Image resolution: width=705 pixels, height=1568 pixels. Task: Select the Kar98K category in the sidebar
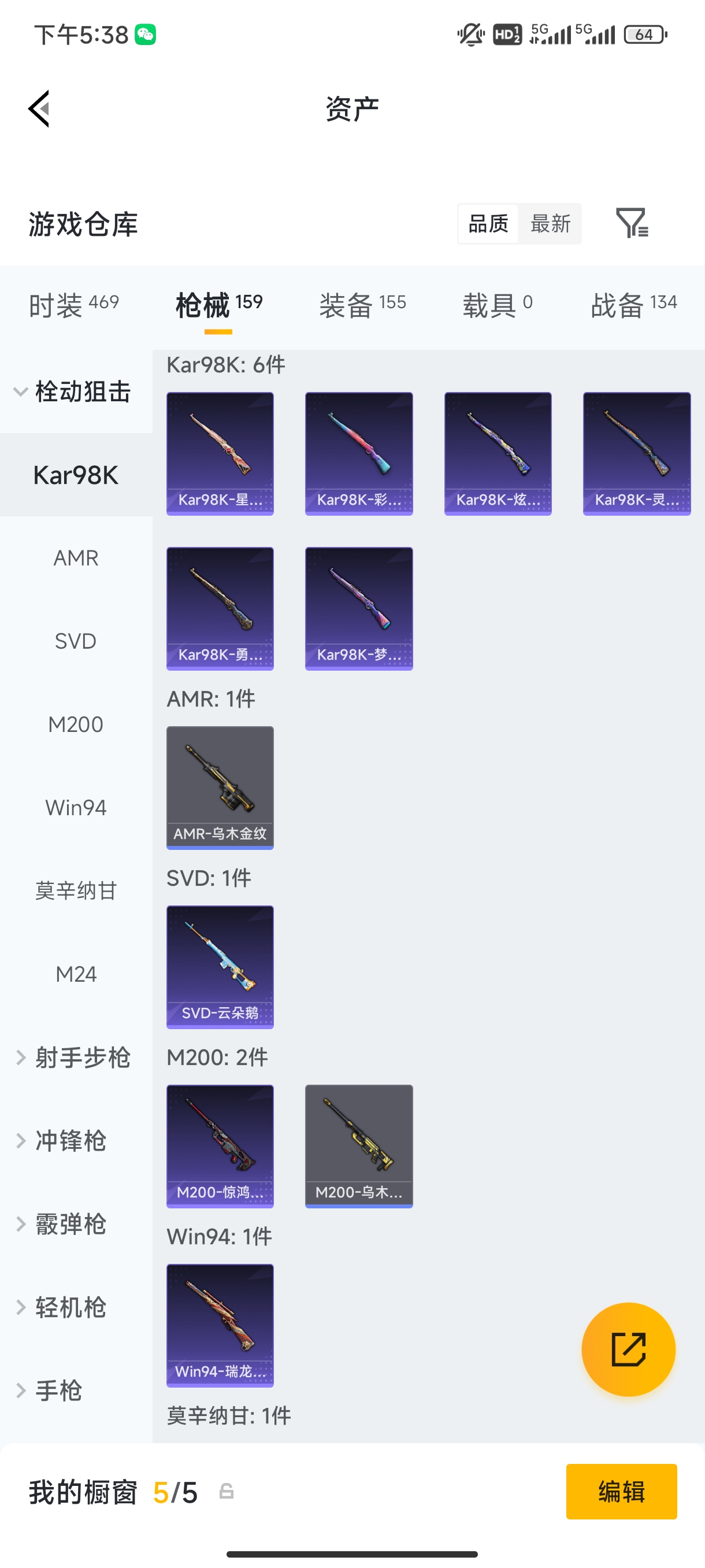click(x=76, y=475)
